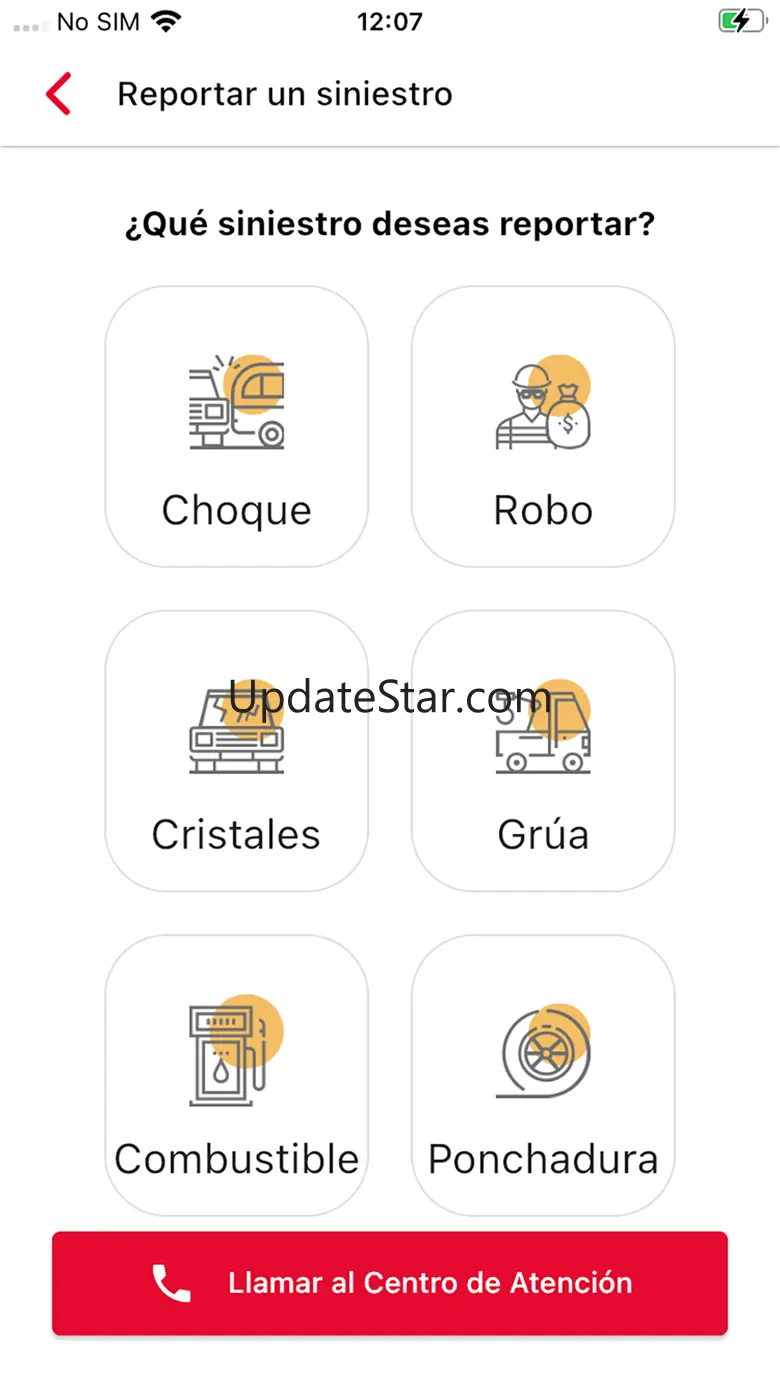The image size is (780, 1387).
Task: Open the Grúa tow service card
Action: tap(543, 751)
